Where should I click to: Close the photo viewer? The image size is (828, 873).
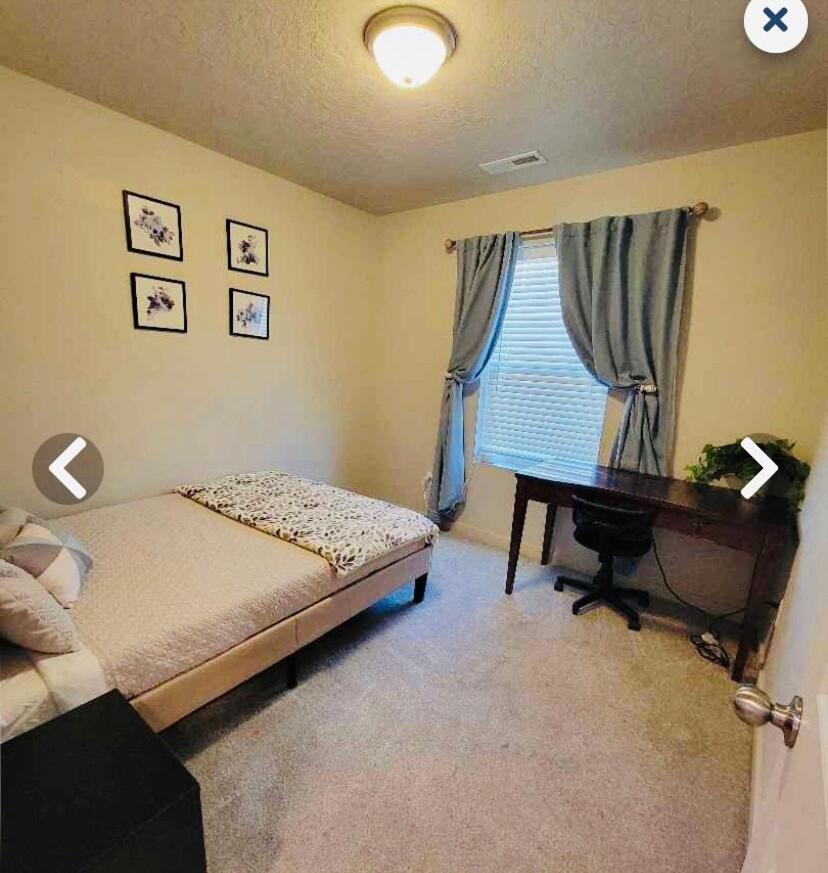click(x=775, y=20)
